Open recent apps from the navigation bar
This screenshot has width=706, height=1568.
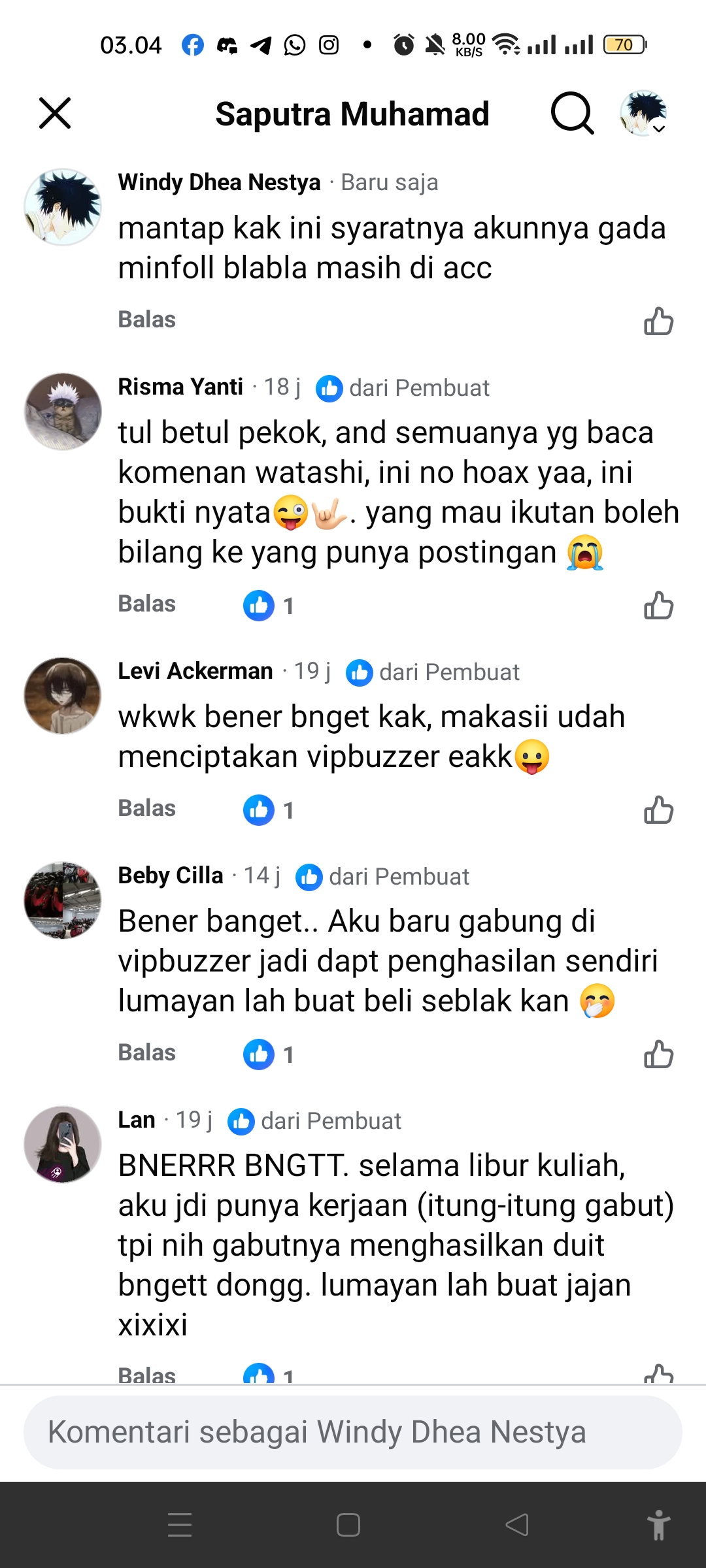click(180, 1525)
